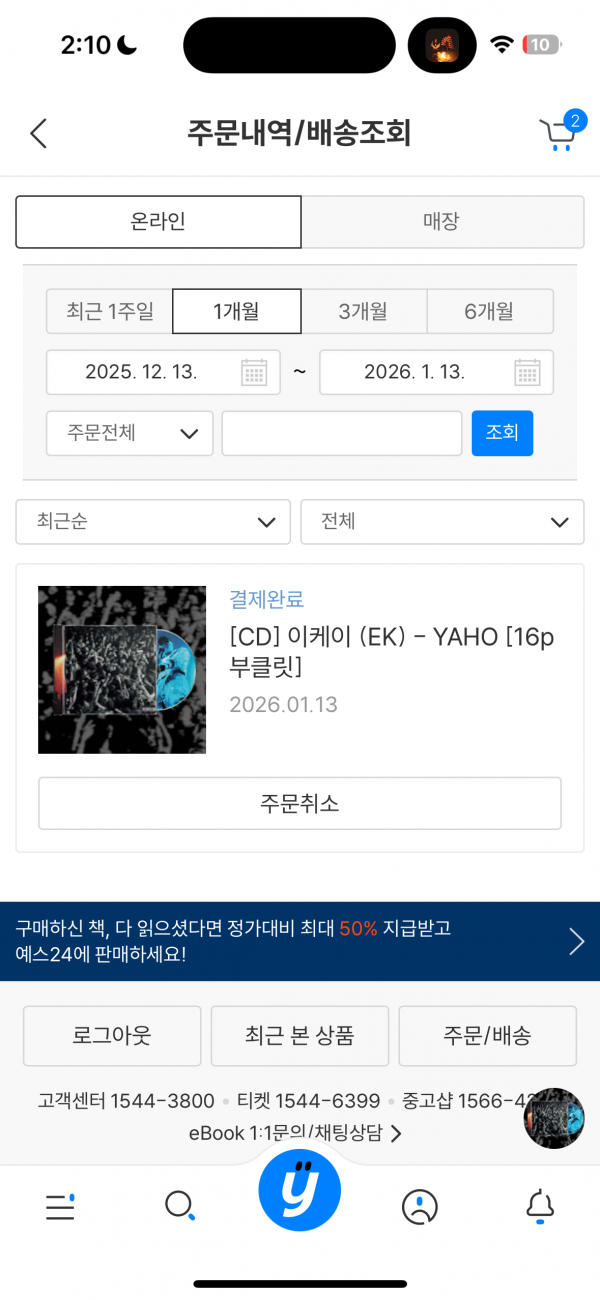Open the used book selling banner
The height and width of the screenshot is (1300, 600).
pos(300,941)
